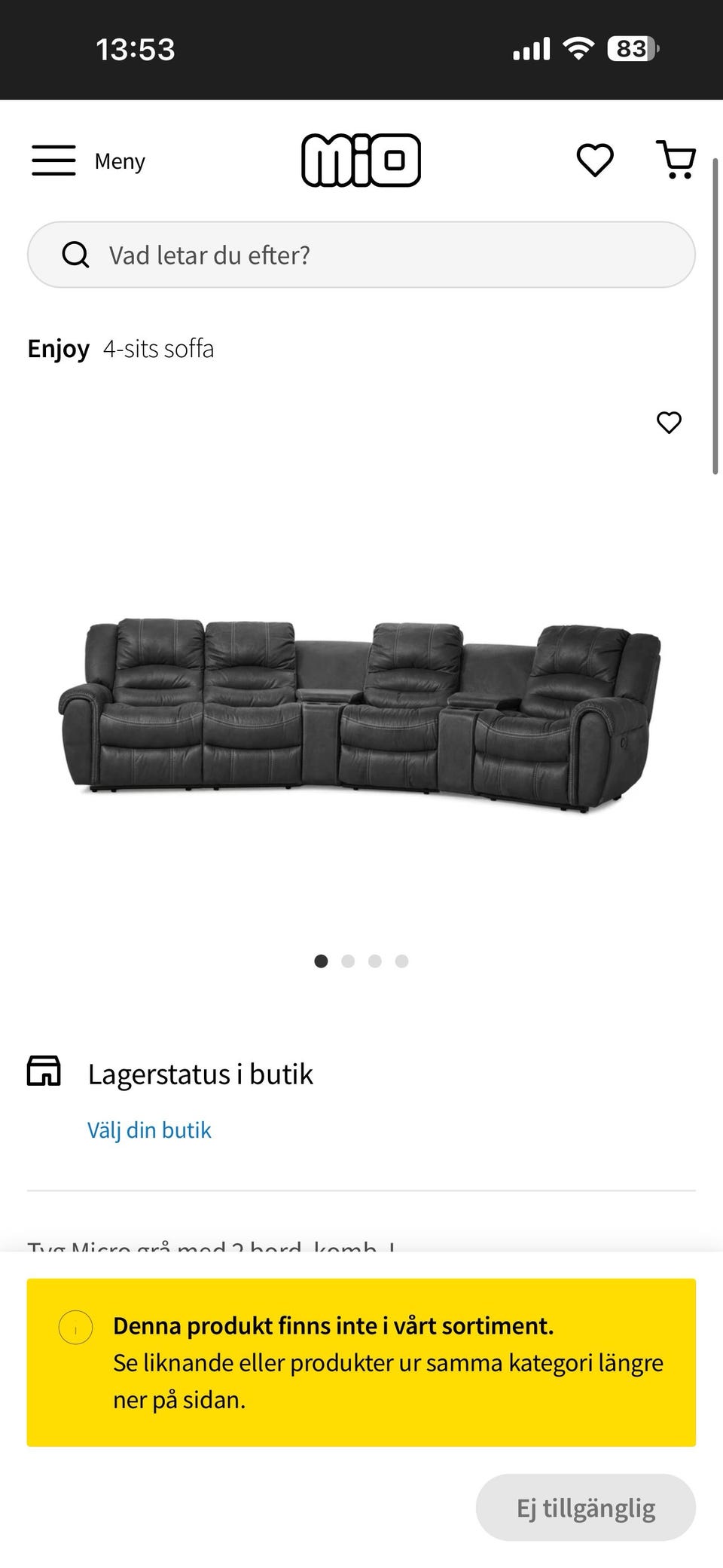Select the fourth image carousel dot
Image resolution: width=723 pixels, height=1568 pixels.
click(401, 961)
